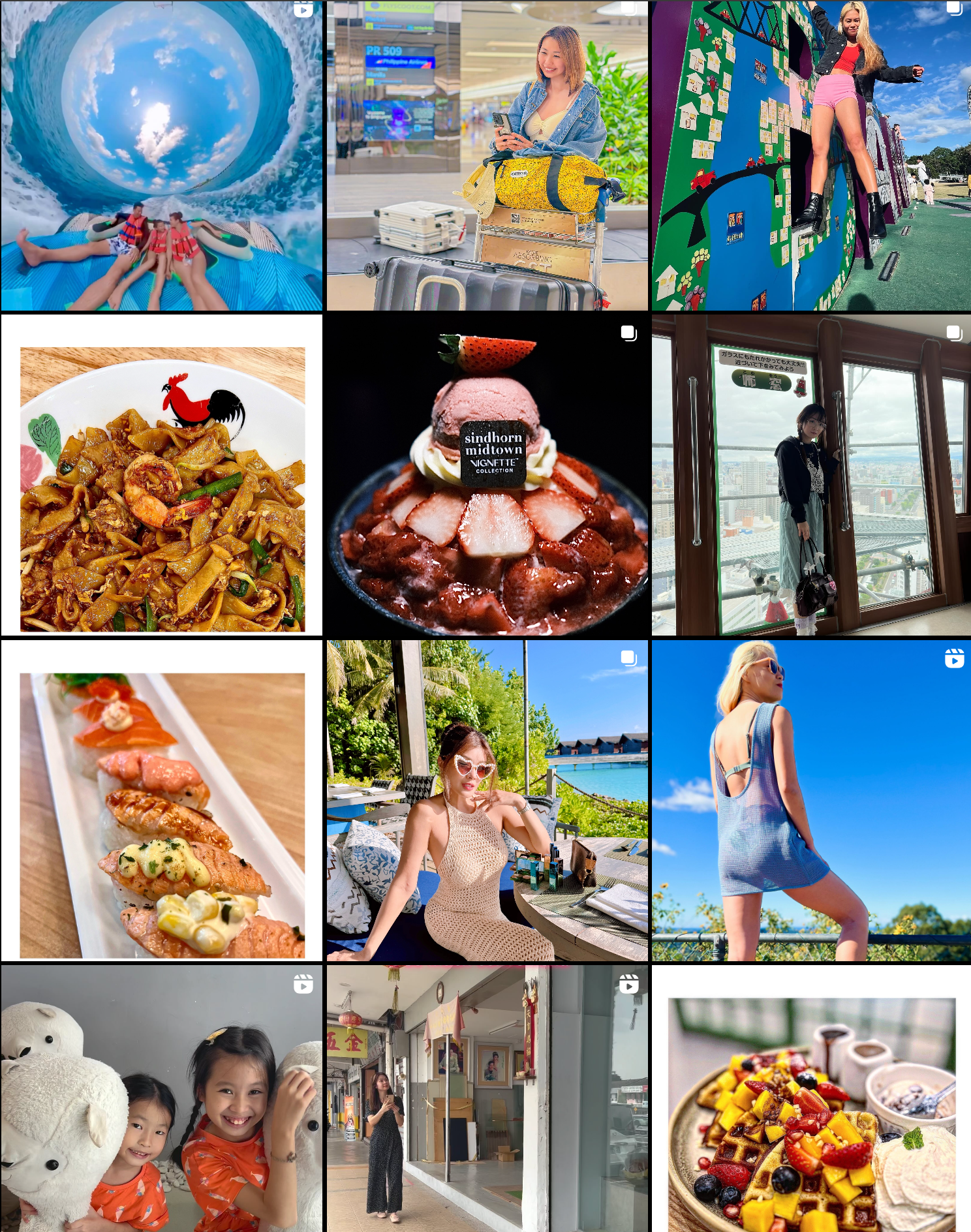Open the sindhorn midtown strawberry dessert post
This screenshot has width=971, height=1232.
click(487, 475)
